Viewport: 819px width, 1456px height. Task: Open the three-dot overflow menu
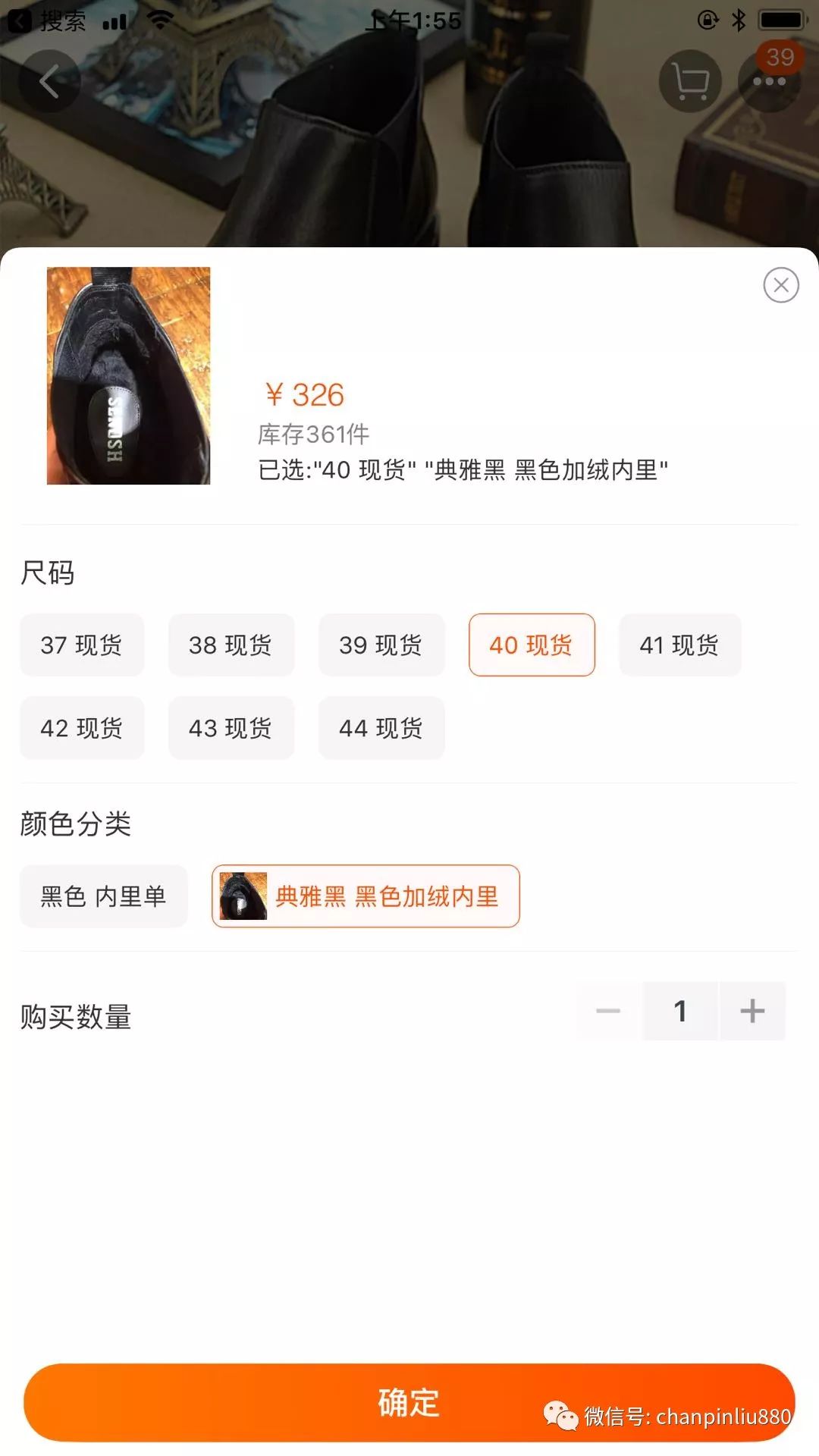tap(769, 81)
